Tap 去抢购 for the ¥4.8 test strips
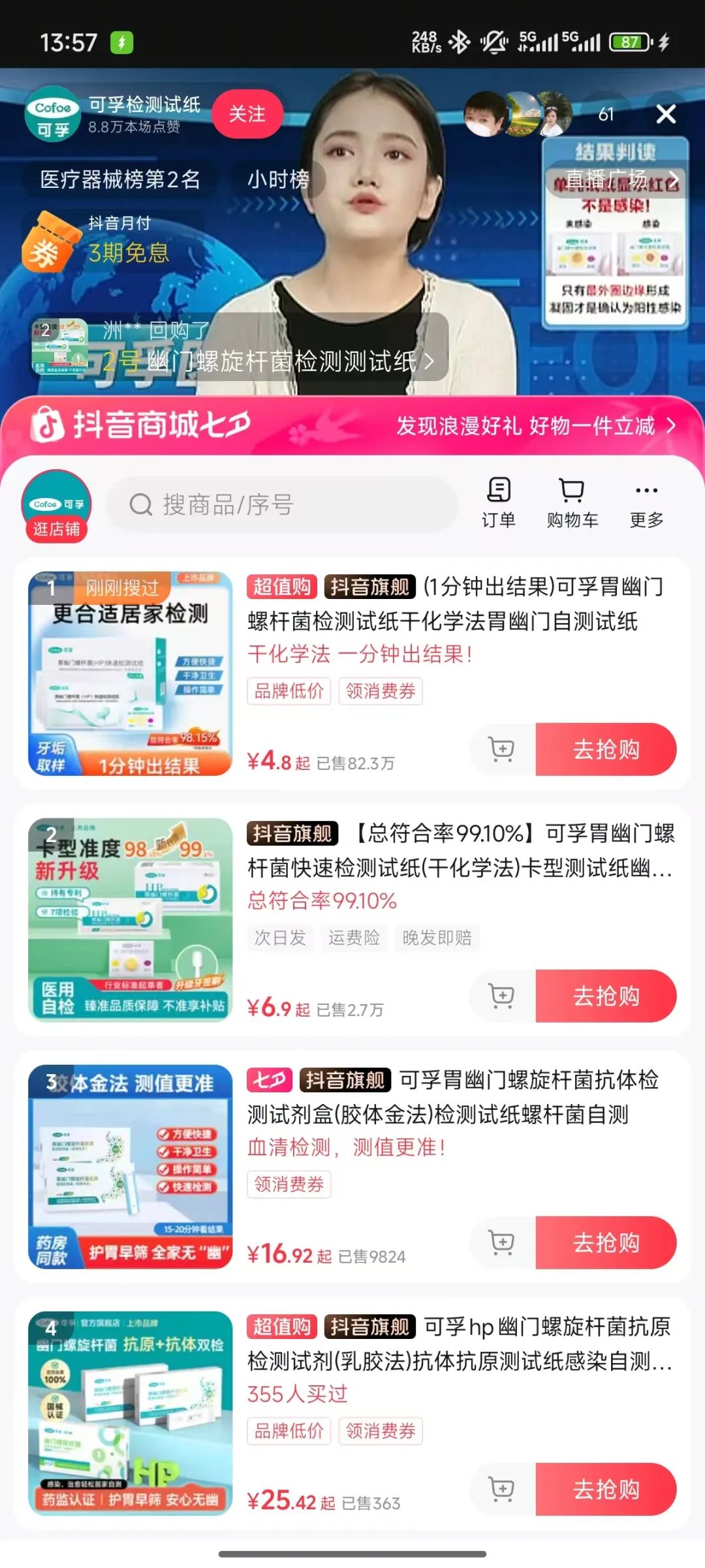 pyautogui.click(x=606, y=749)
